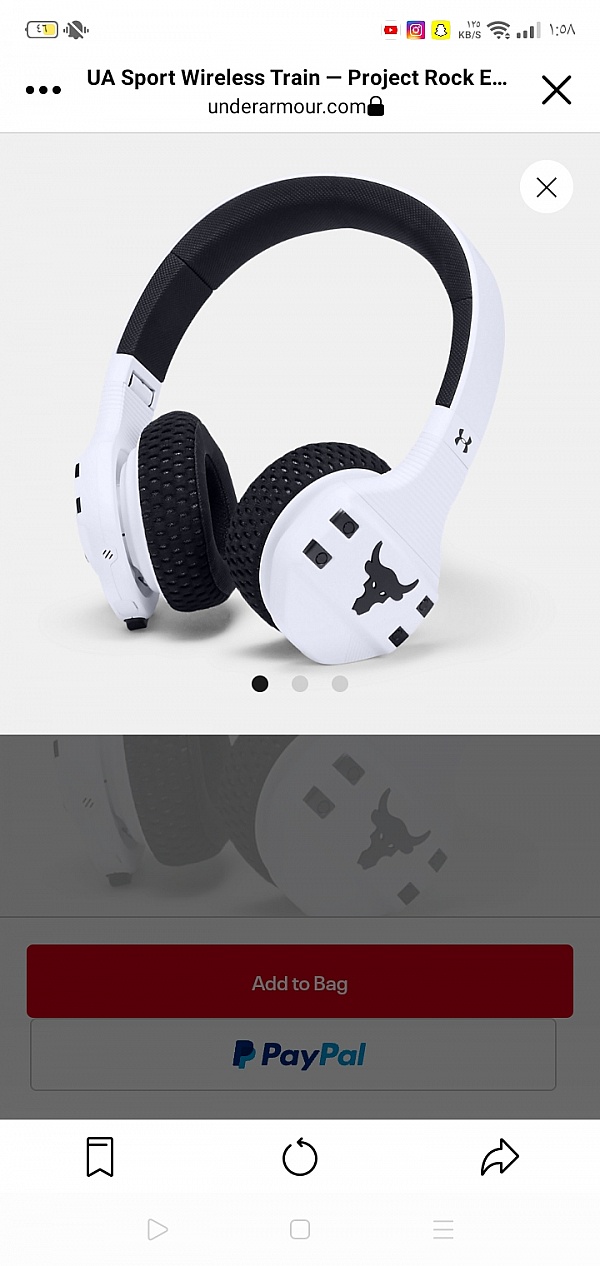Image resolution: width=600 pixels, height=1266 pixels.
Task: Jump to the third product image dot
Action: point(340,684)
